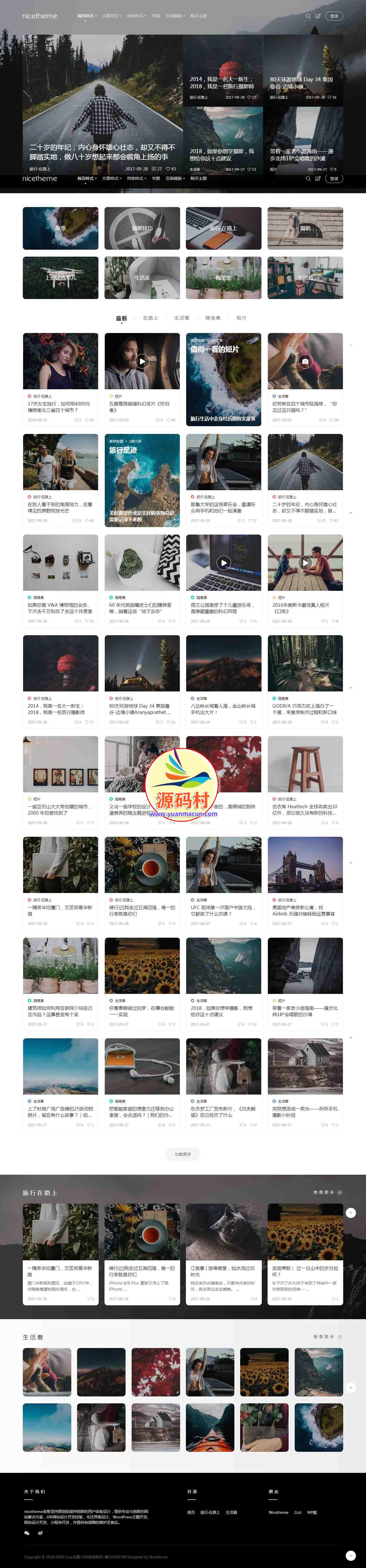Open the 2zzt friend link

tap(298, 1512)
